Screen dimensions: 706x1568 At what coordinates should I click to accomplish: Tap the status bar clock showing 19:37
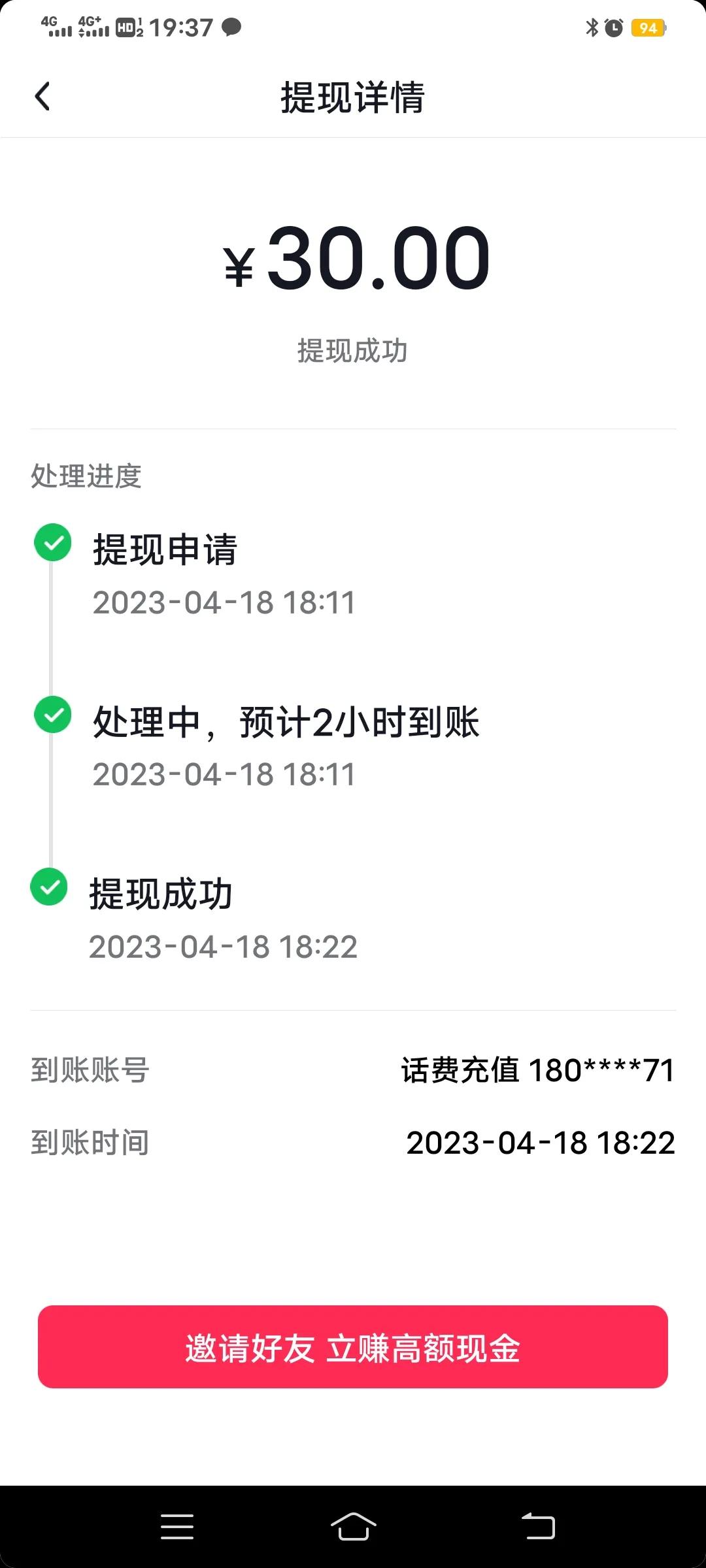180,27
